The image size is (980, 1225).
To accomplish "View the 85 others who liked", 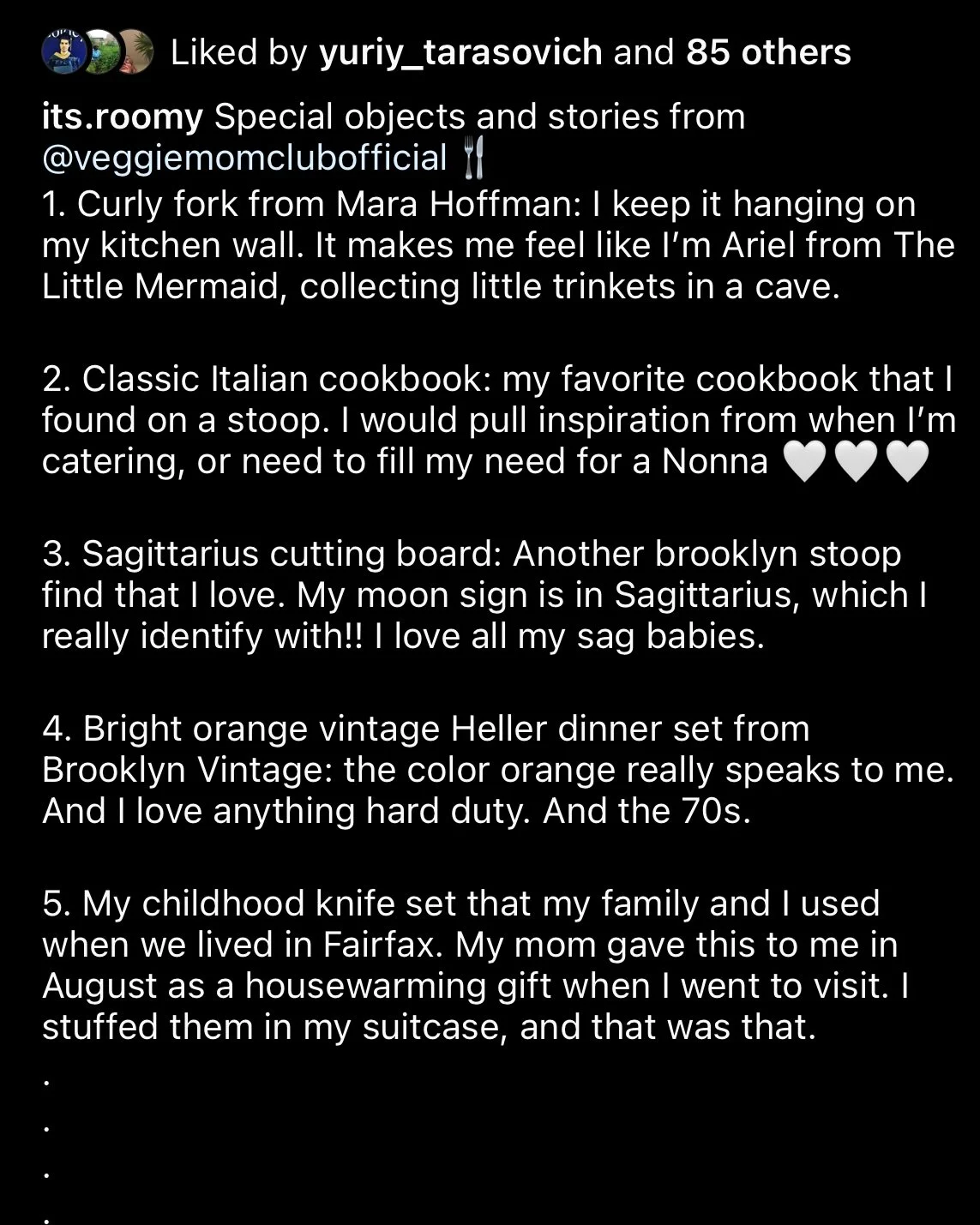I will [x=768, y=53].
